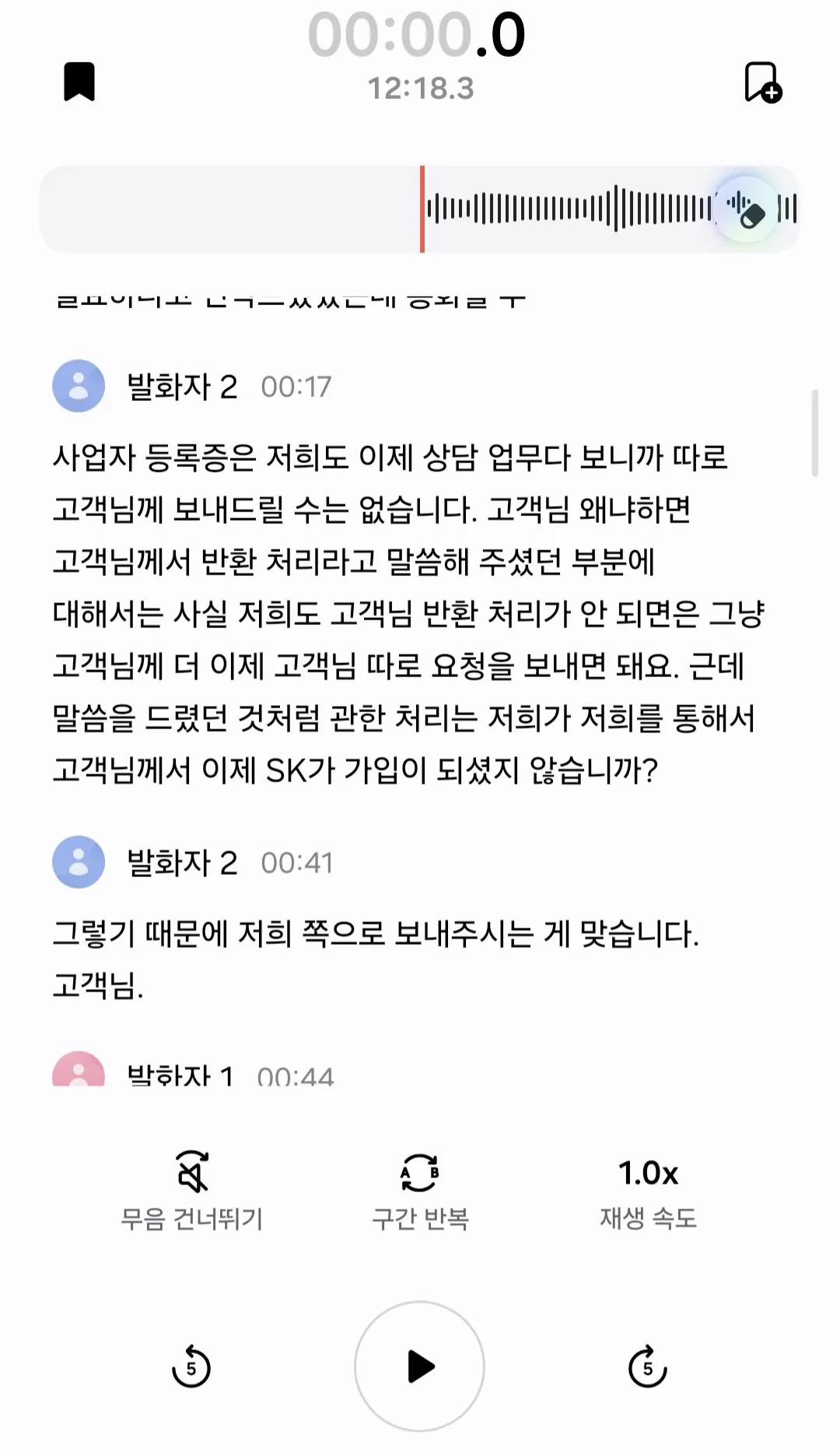Toggle 무음 건너뛰기 (skip silence)

coord(192,1191)
